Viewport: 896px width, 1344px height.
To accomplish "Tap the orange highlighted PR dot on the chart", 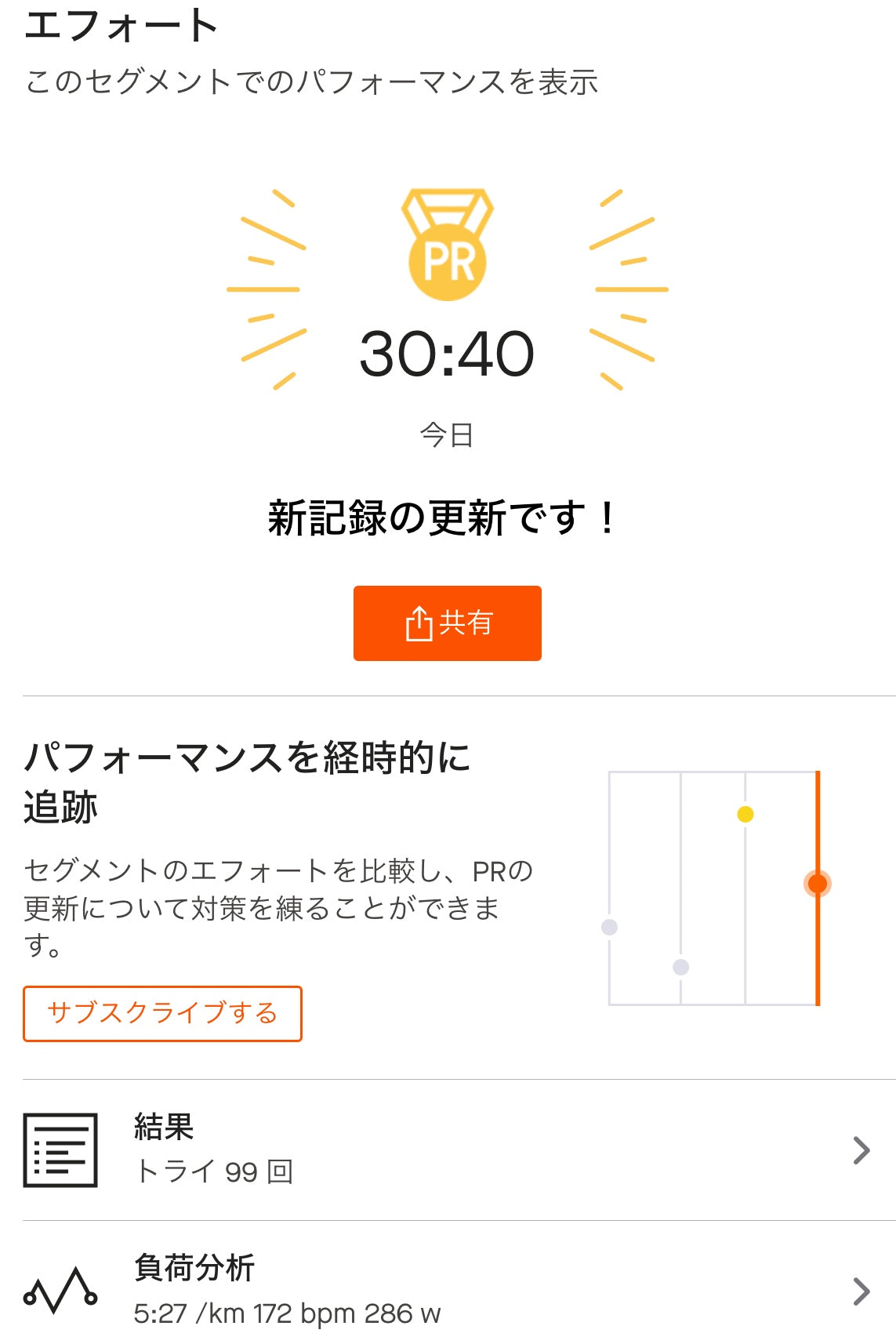I will click(x=818, y=884).
